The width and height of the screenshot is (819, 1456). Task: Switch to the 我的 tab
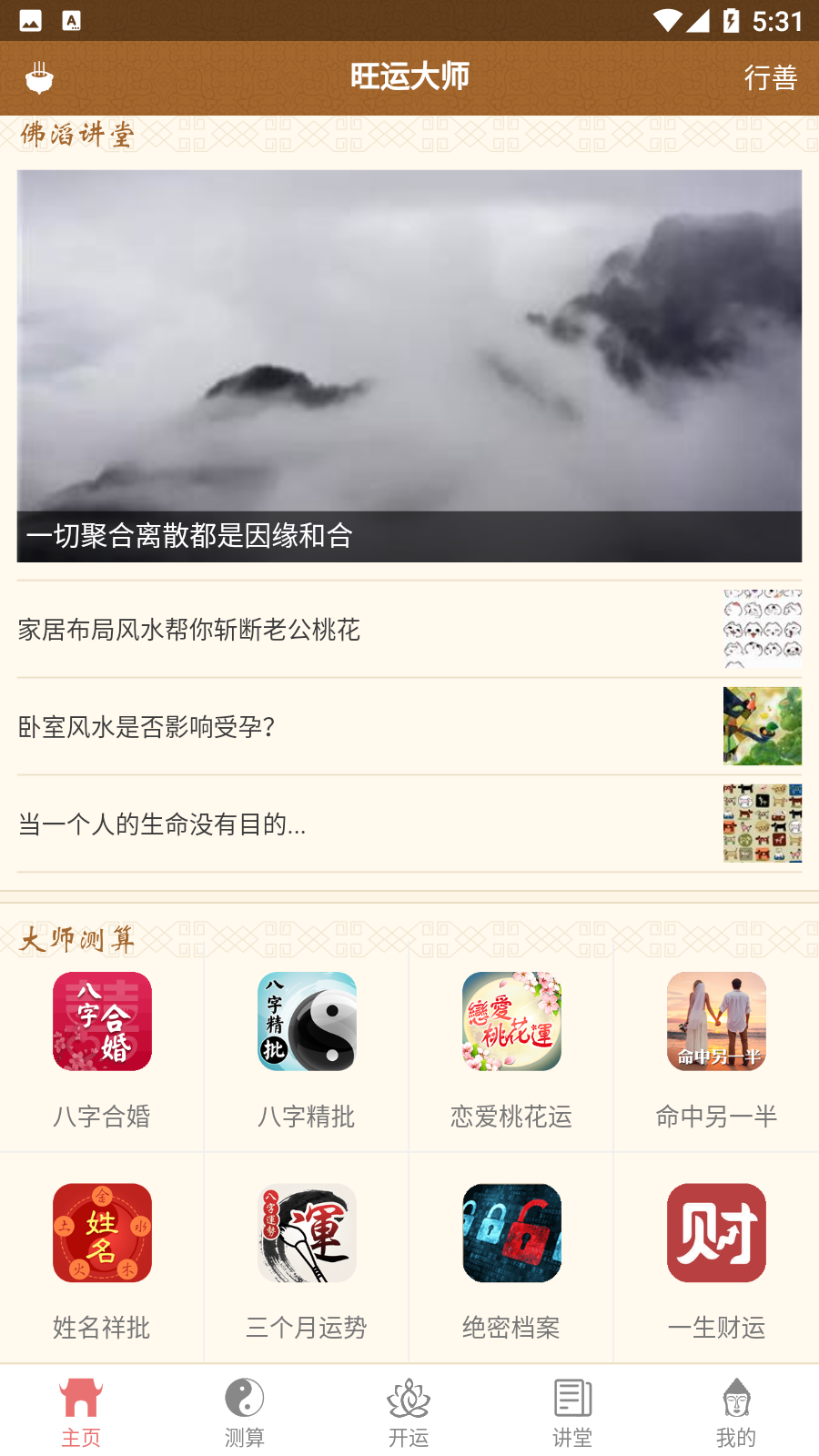coord(736,1412)
